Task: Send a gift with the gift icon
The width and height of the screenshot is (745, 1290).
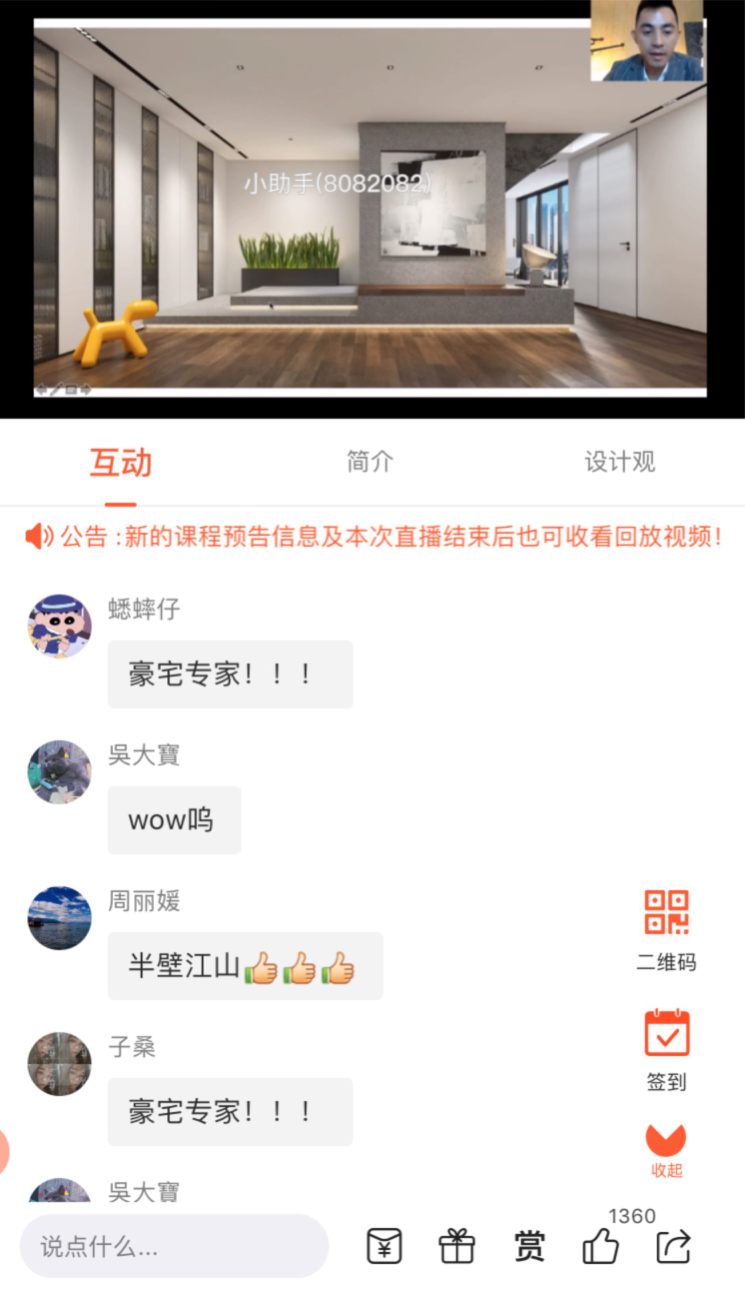Action: (457, 1247)
